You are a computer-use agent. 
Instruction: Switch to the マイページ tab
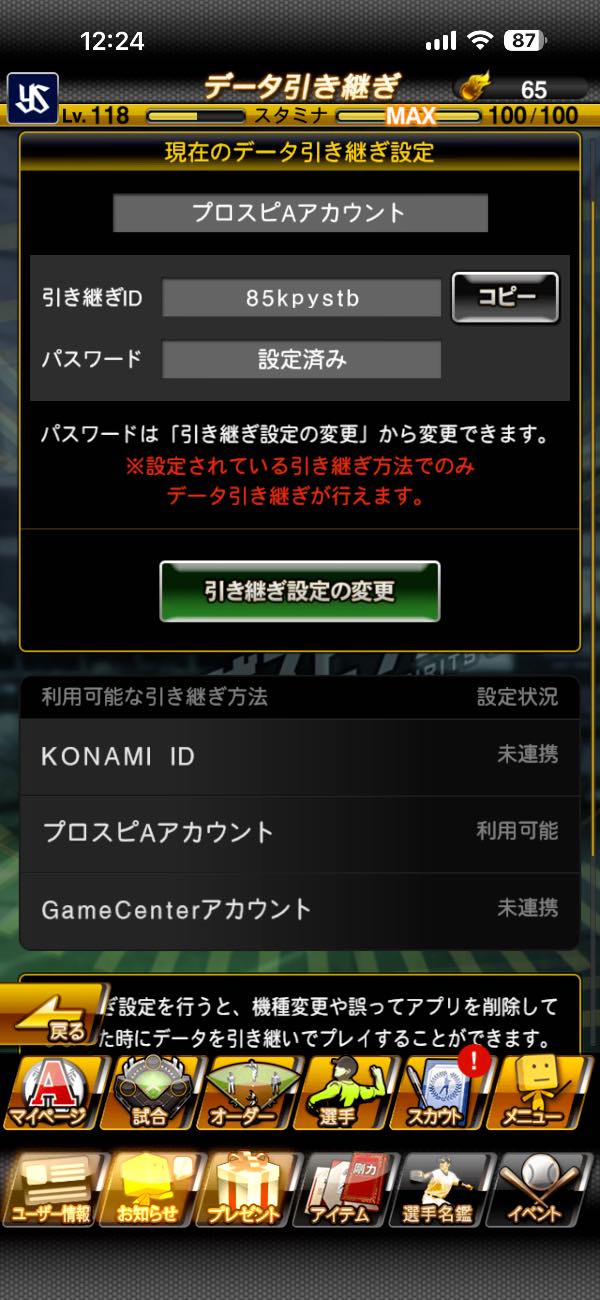tap(50, 1093)
